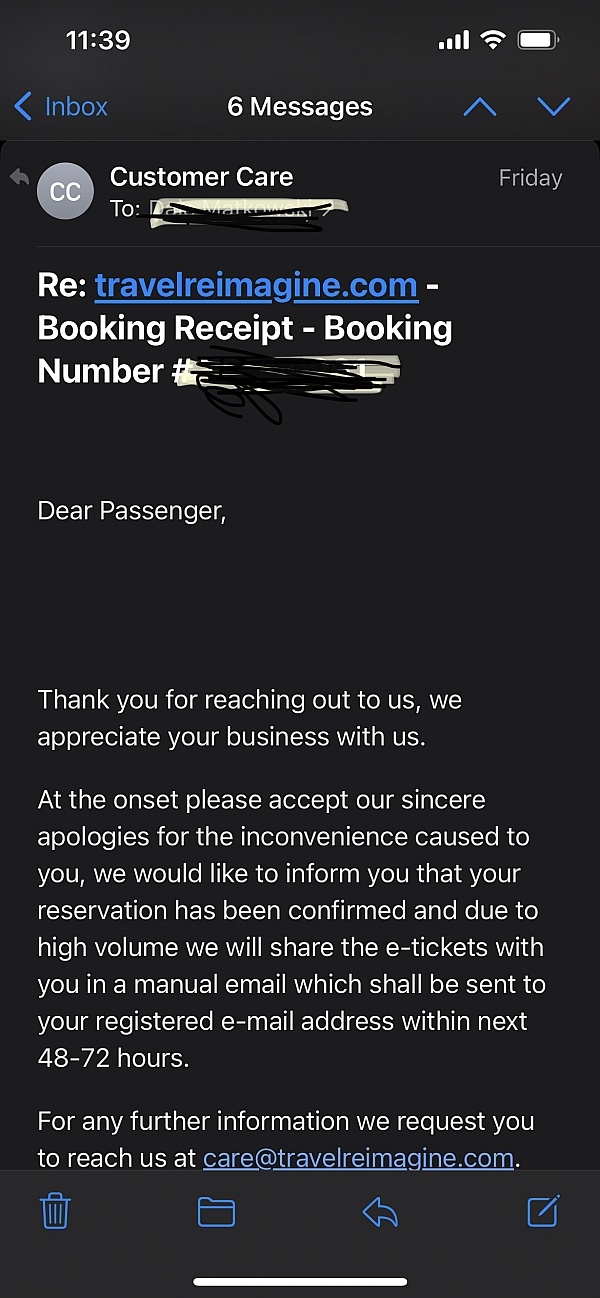The image size is (600, 1298).
Task: Move this message to a folder
Action: click(x=216, y=1212)
